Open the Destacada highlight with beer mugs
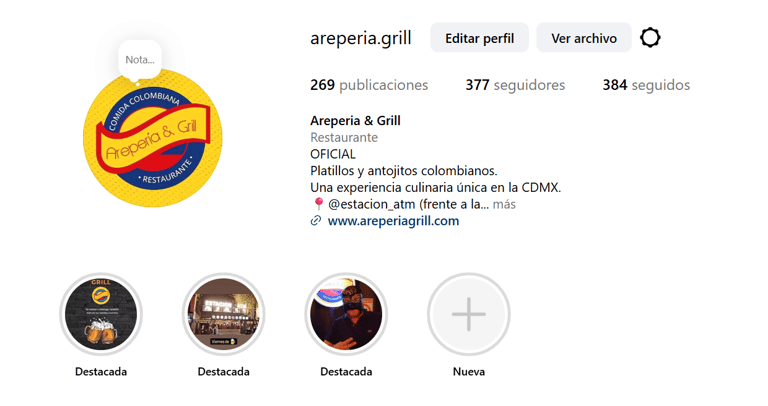 pos(101,314)
